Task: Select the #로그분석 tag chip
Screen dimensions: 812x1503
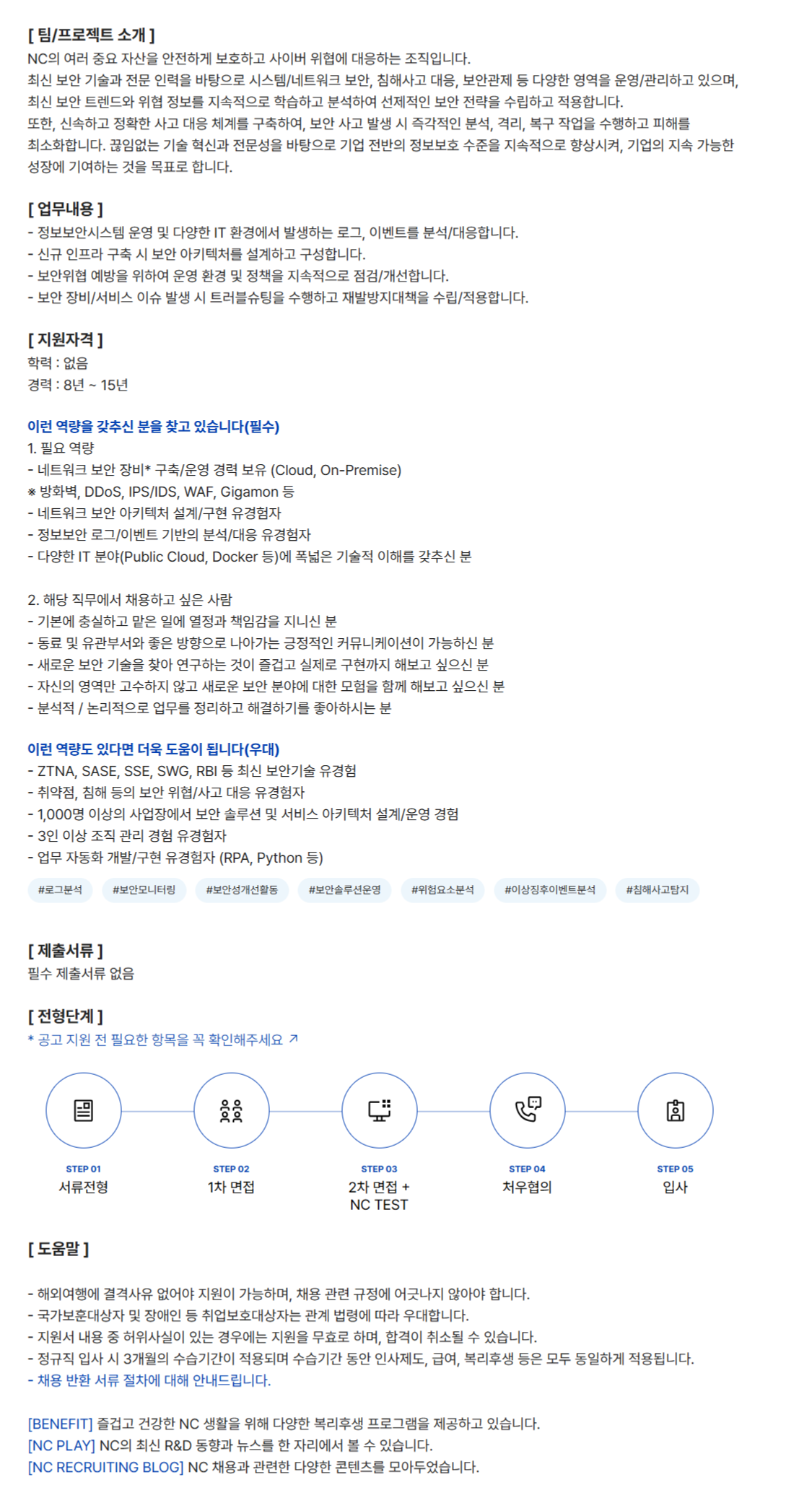Action: point(60,890)
